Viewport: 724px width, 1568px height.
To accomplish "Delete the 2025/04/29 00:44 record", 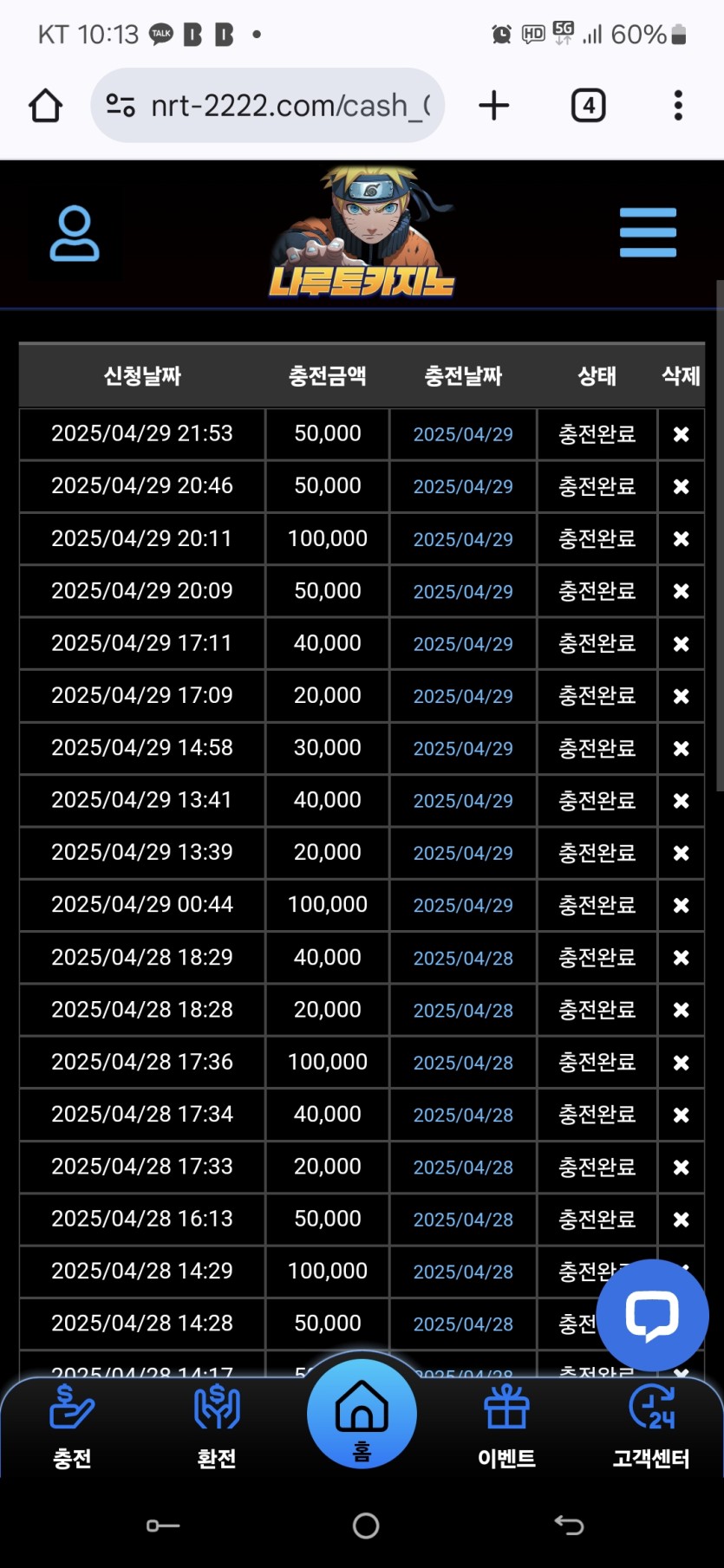I will pyautogui.click(x=682, y=905).
